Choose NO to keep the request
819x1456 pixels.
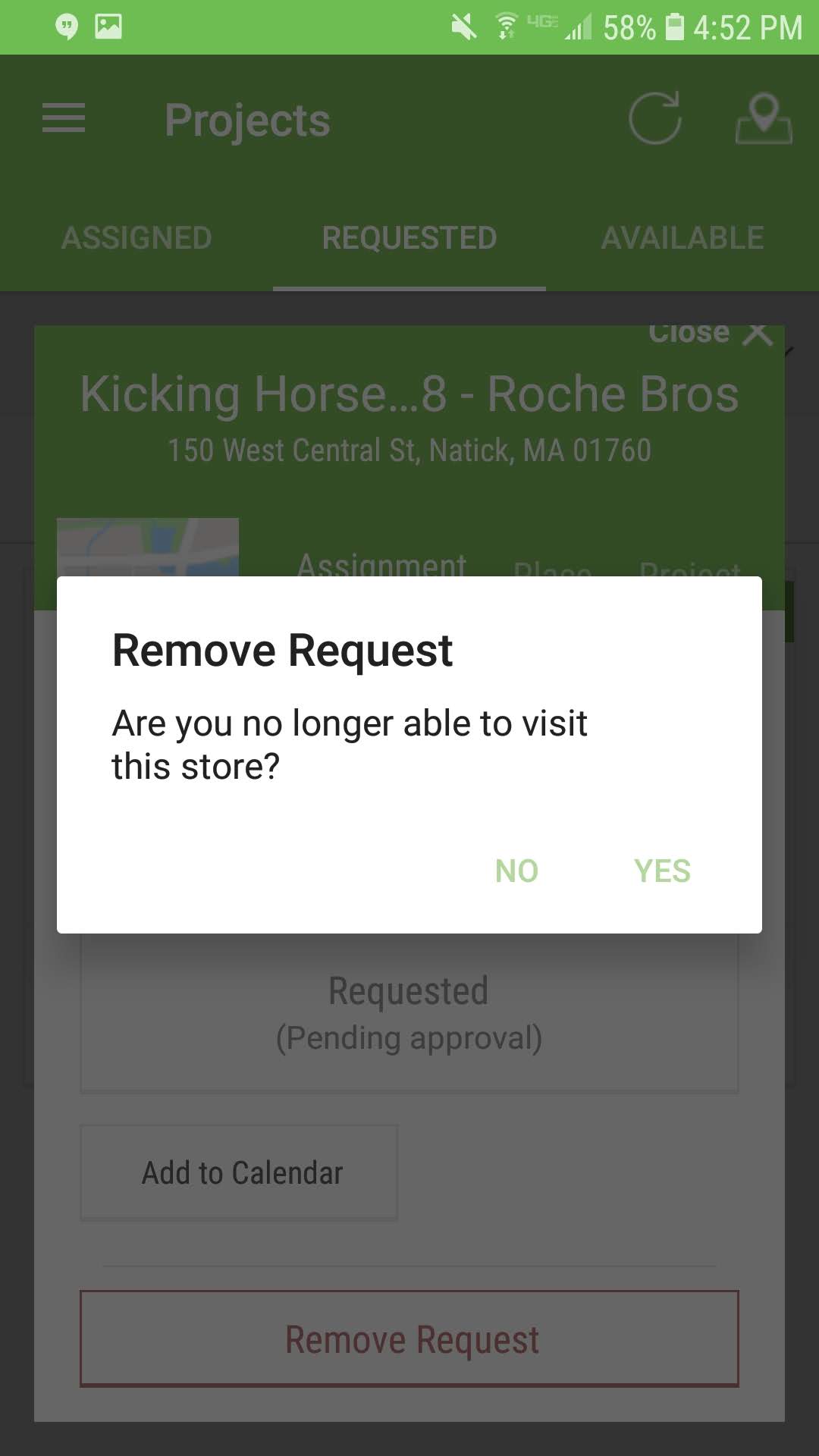[x=516, y=871]
